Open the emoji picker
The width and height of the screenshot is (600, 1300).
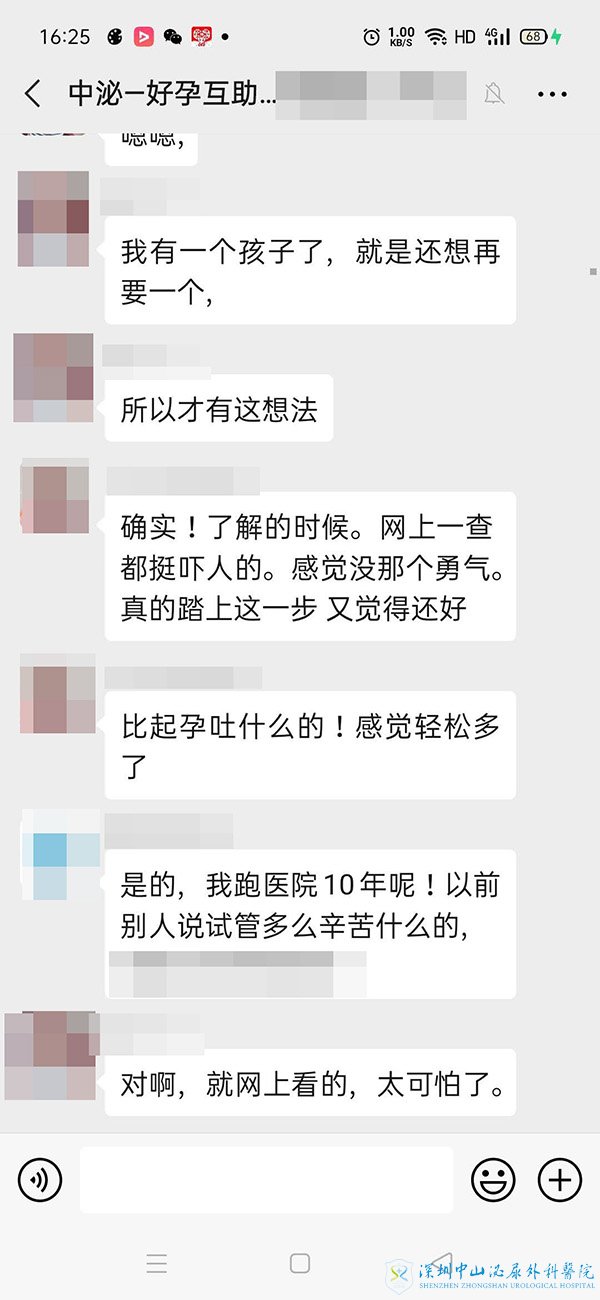point(493,1181)
